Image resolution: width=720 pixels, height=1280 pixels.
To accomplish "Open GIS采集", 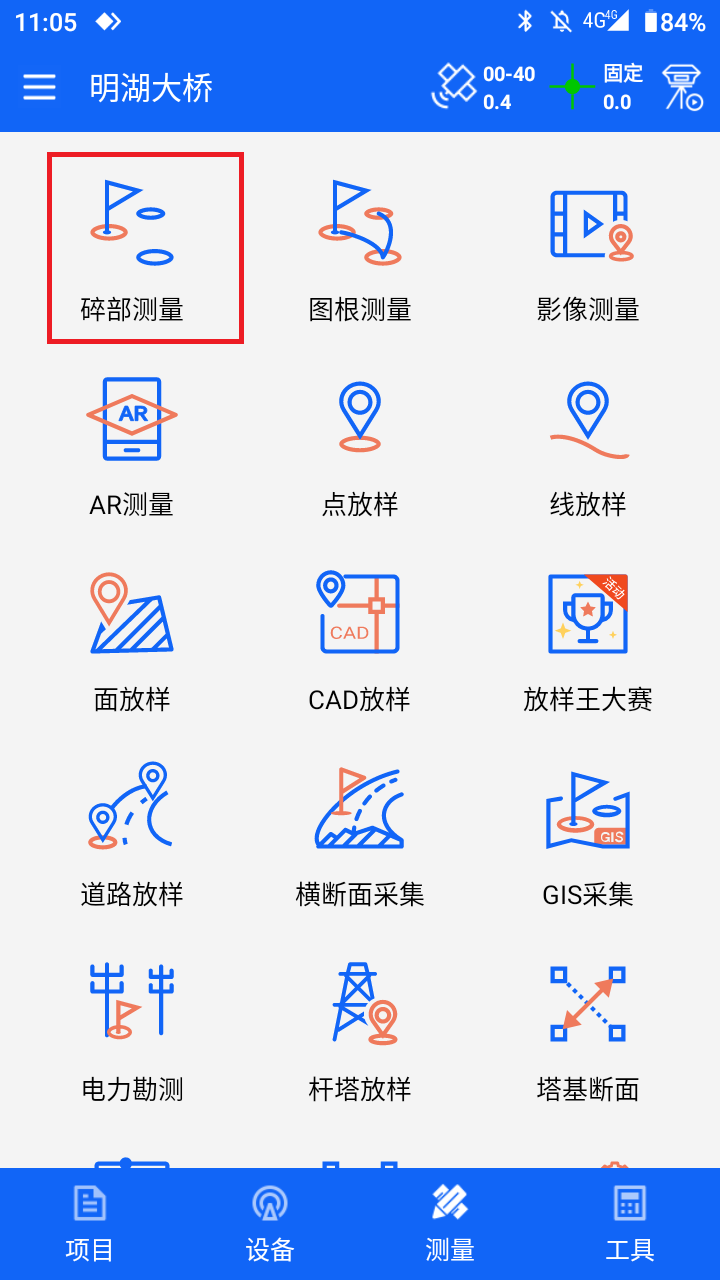I will [x=588, y=835].
